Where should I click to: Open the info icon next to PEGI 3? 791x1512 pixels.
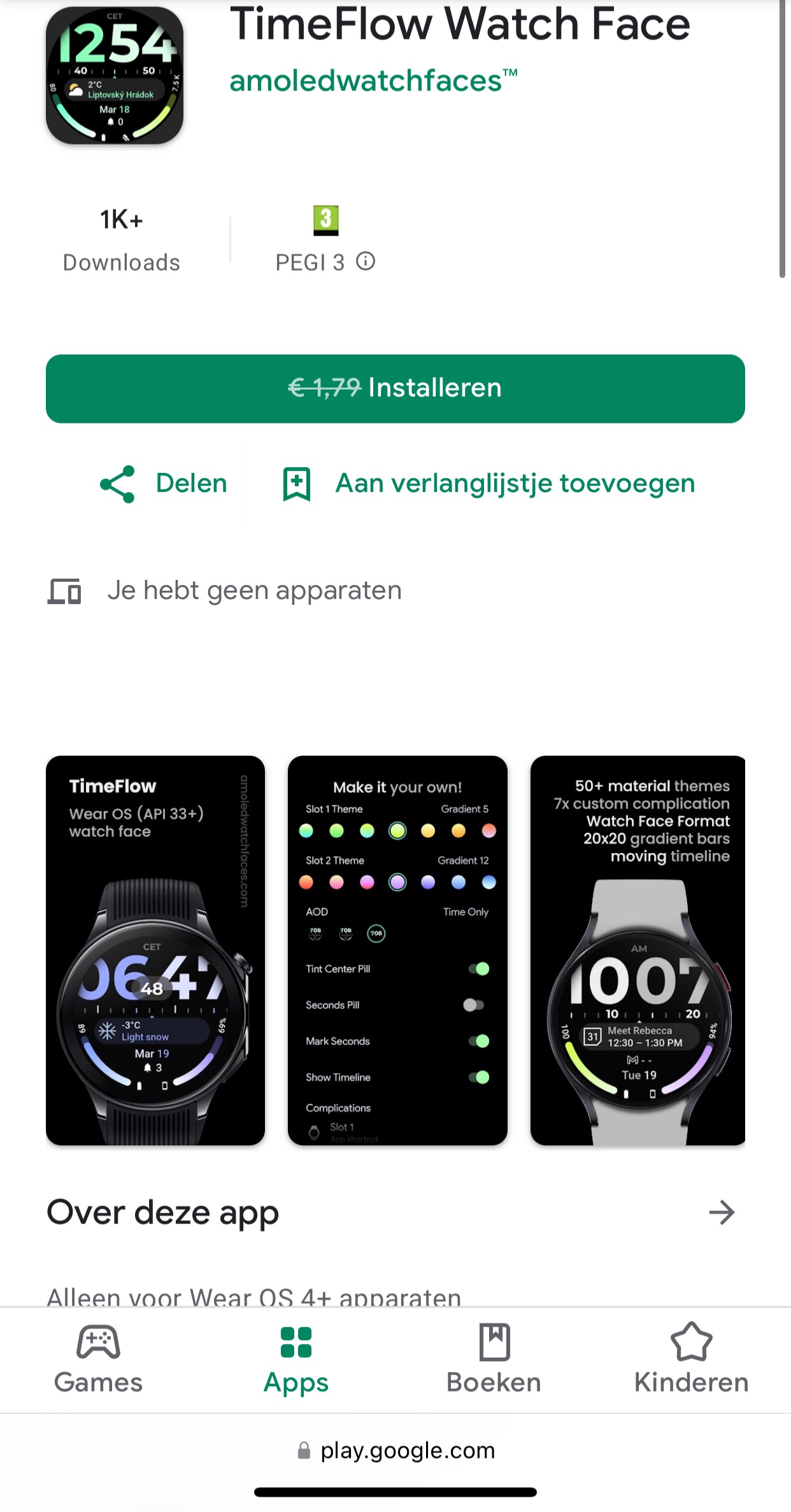(366, 262)
